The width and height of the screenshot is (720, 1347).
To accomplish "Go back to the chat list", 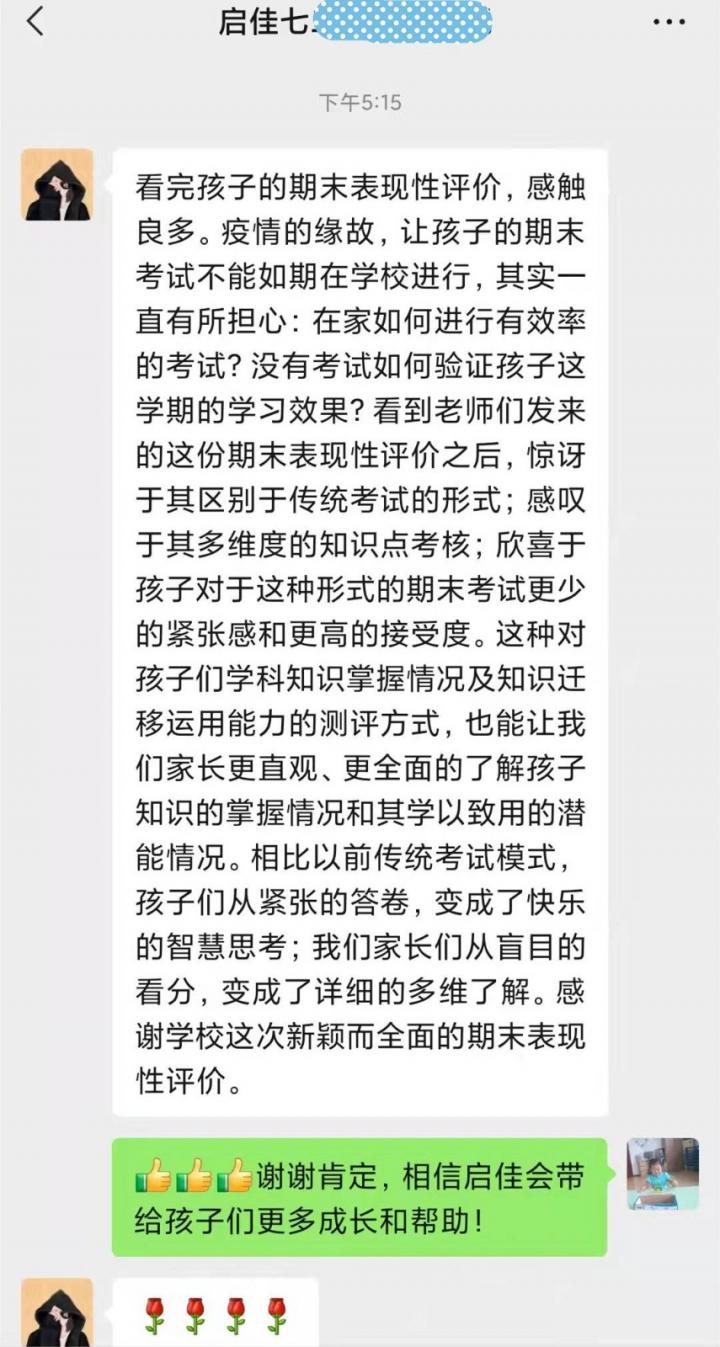I will (35, 22).
